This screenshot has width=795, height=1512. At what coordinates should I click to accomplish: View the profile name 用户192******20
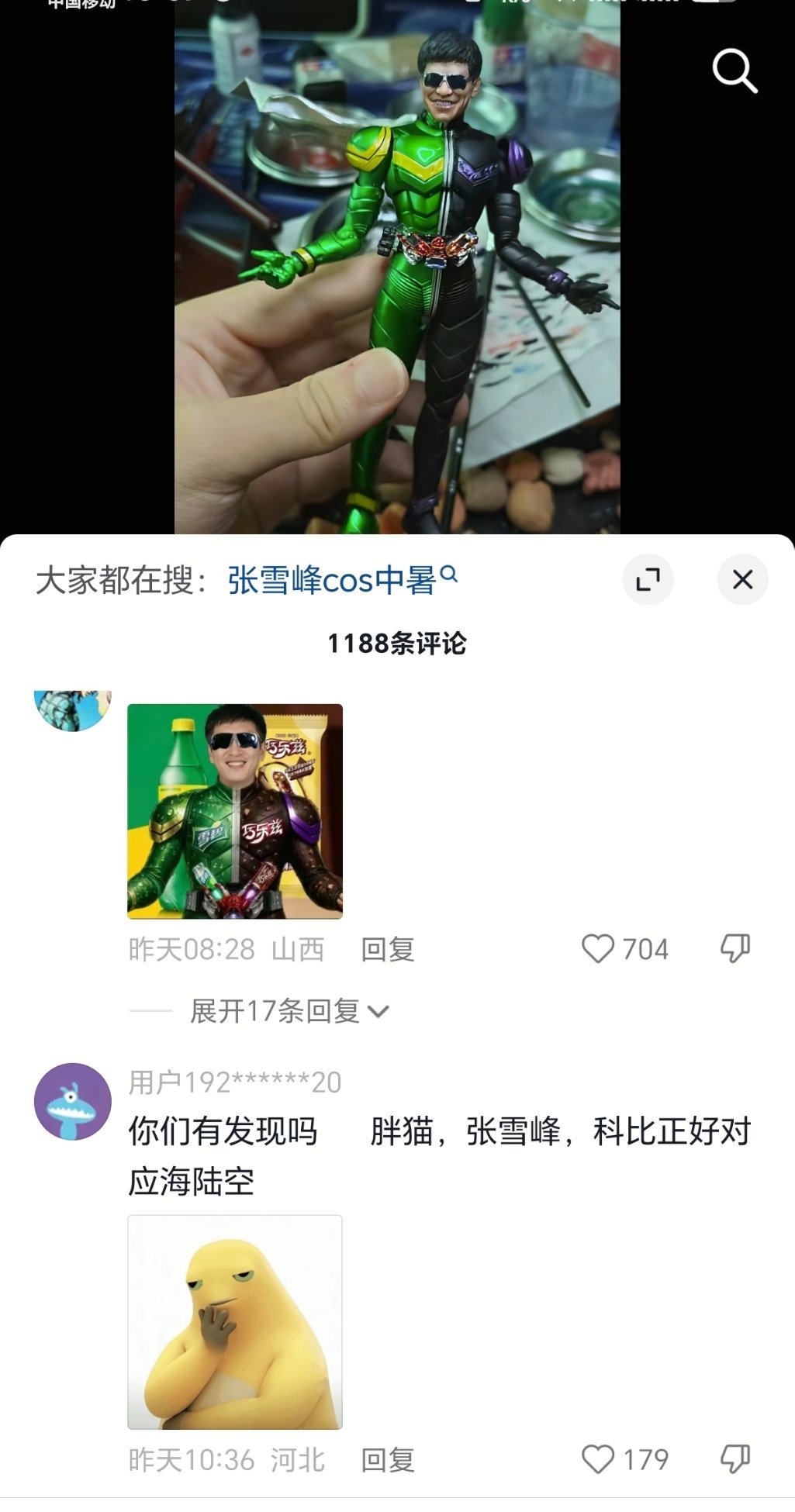[235, 1082]
